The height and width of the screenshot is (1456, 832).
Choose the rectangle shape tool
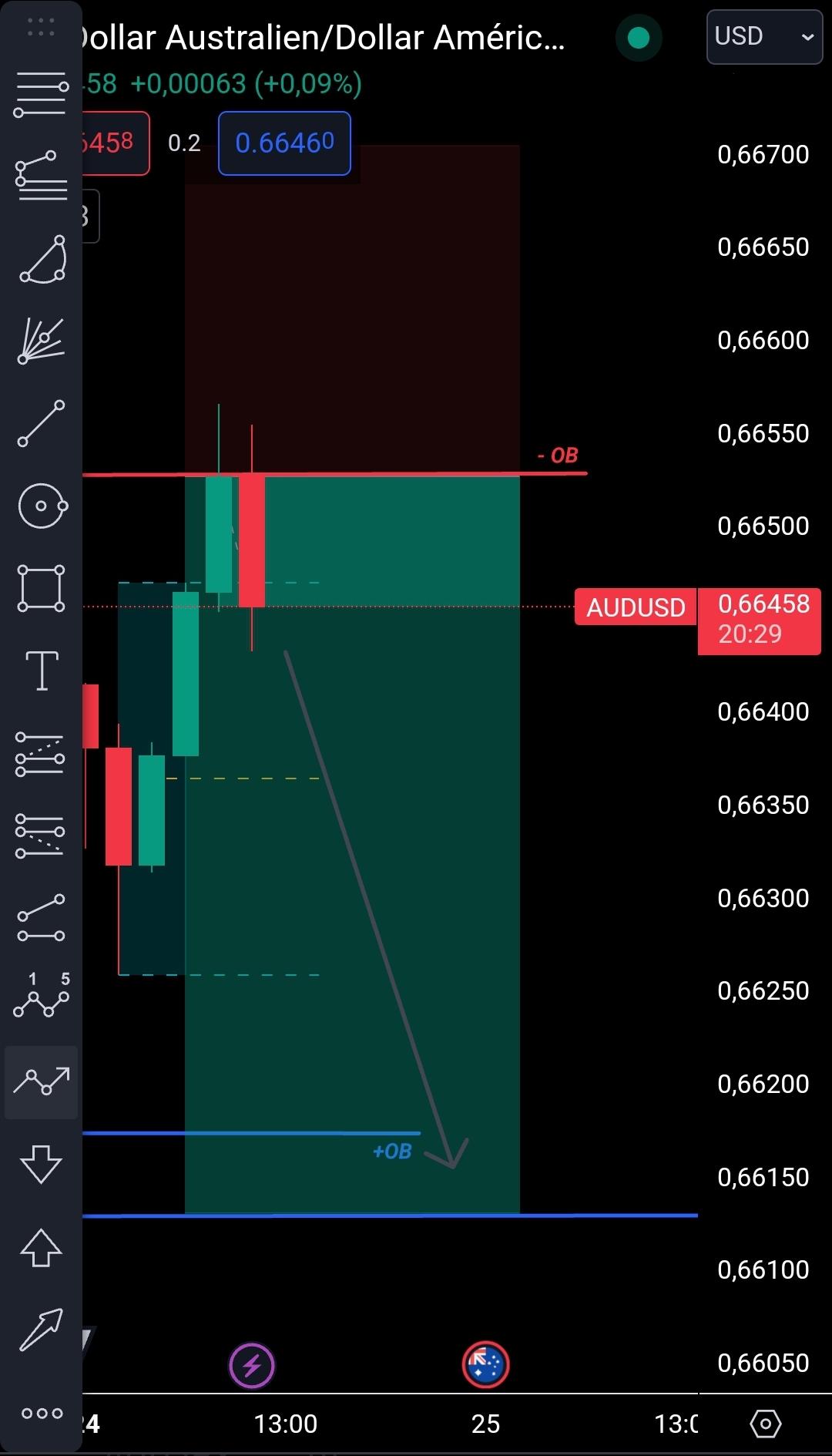pos(41,588)
